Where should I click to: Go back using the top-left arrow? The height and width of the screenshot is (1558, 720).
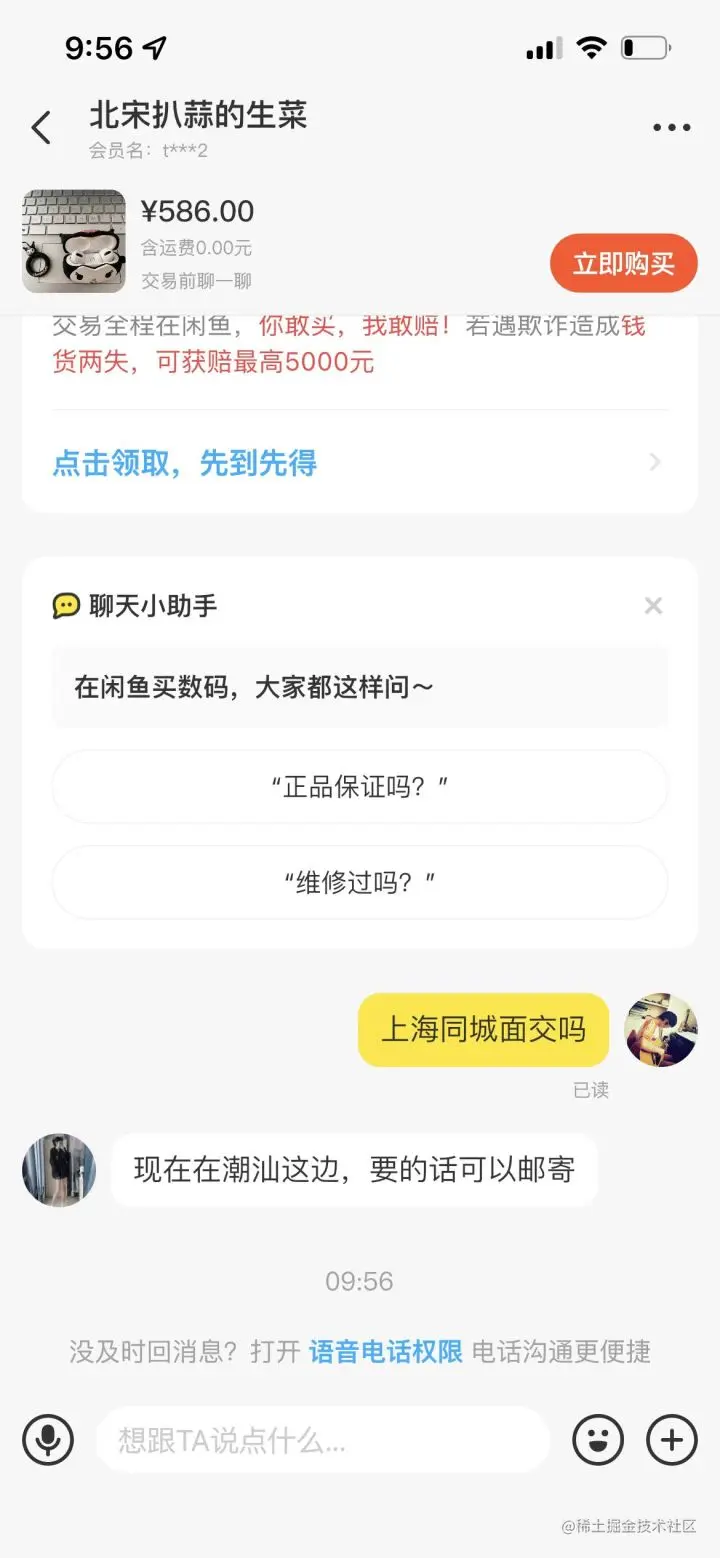[41, 128]
